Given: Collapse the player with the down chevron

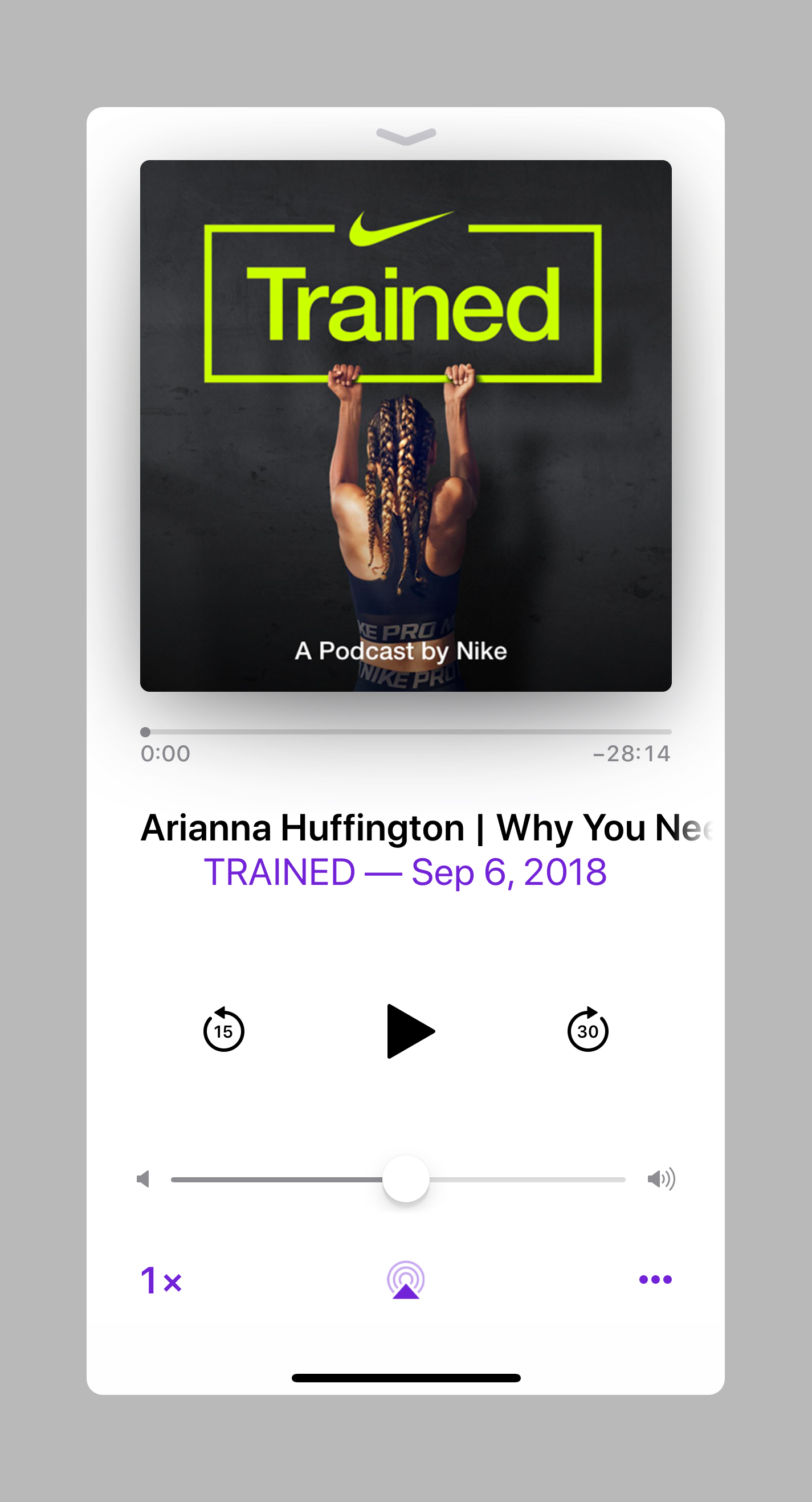Looking at the screenshot, I should pyautogui.click(x=406, y=136).
